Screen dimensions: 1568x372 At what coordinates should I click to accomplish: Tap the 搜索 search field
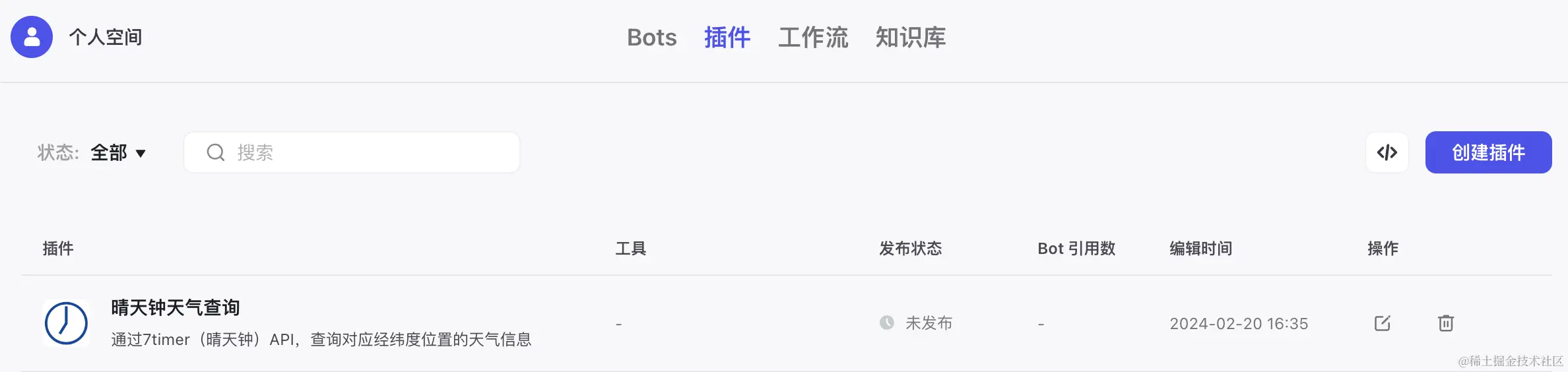pyautogui.click(x=363, y=153)
